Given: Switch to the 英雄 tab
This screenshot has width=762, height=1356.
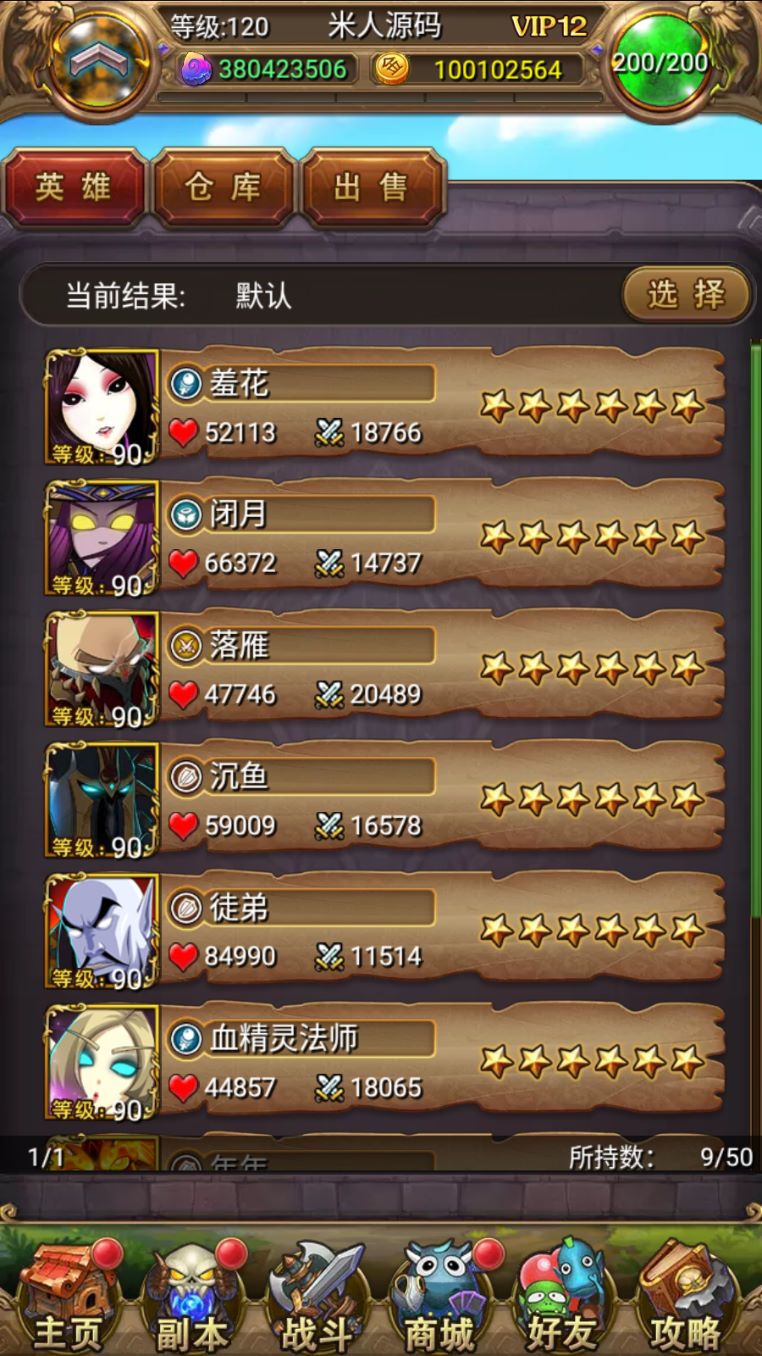Looking at the screenshot, I should [75, 188].
